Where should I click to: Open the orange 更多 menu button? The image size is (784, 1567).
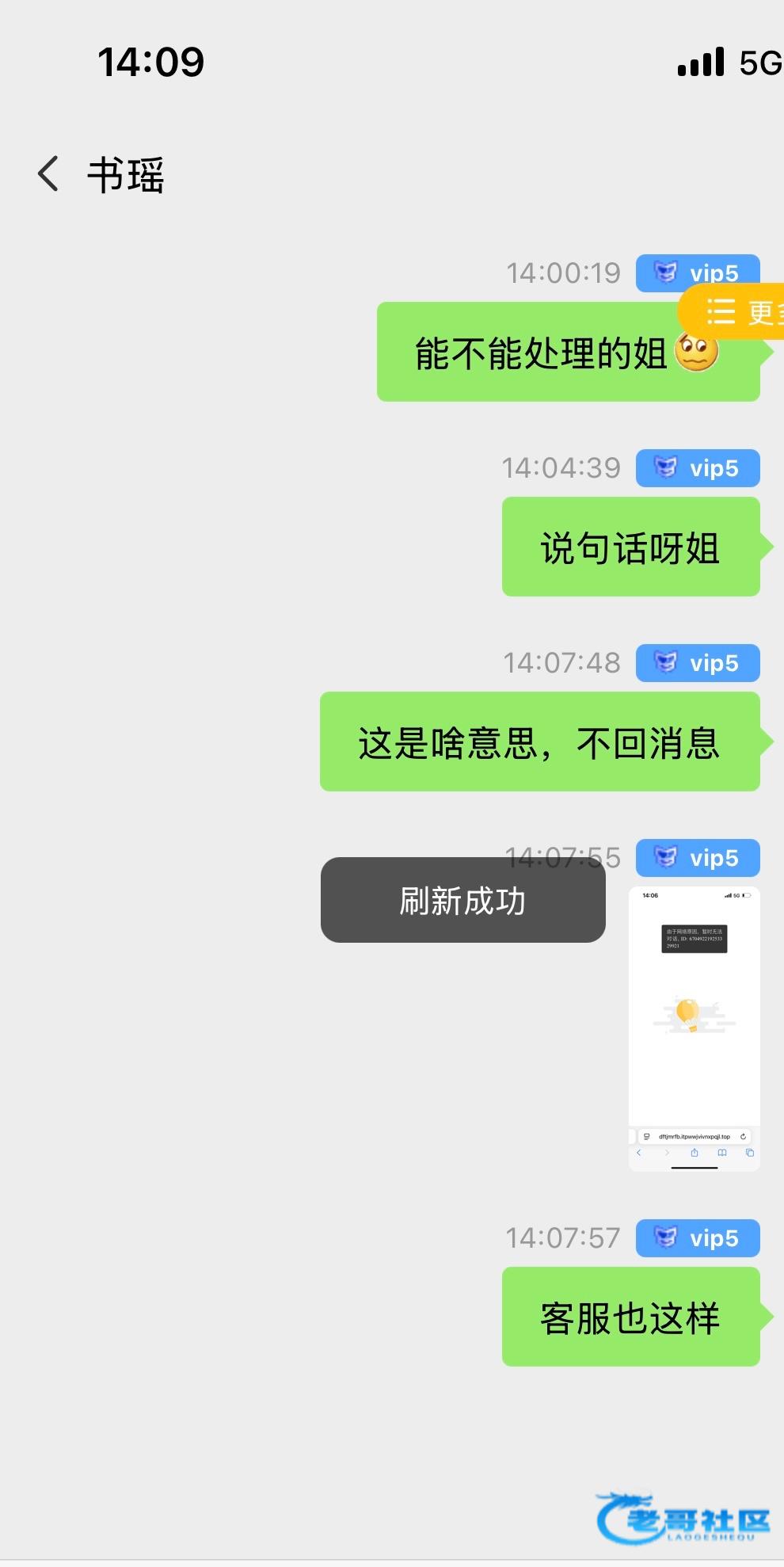732,312
